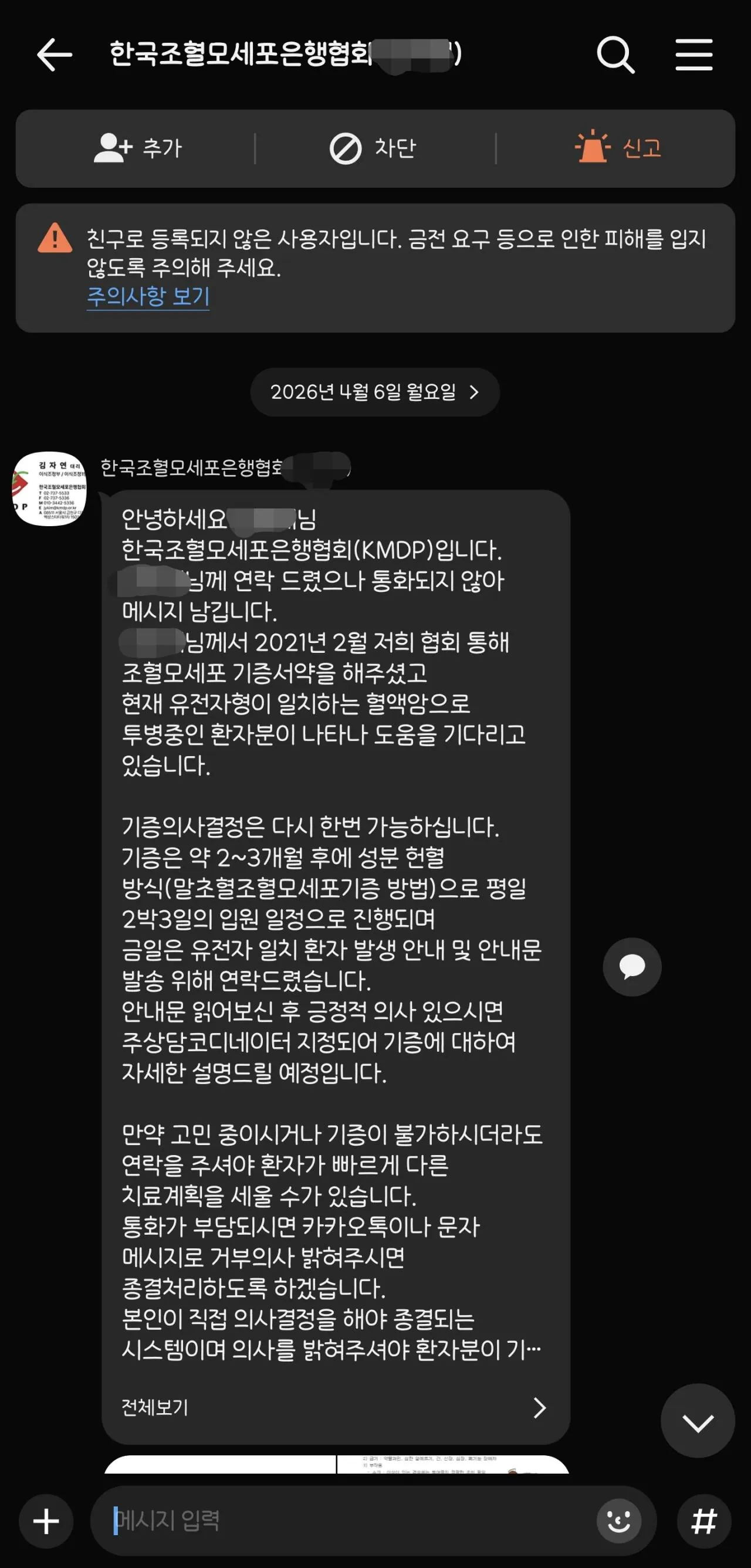Focus the 메시지 입력 text field
This screenshot has width=751, height=1568.
[x=341, y=1520]
